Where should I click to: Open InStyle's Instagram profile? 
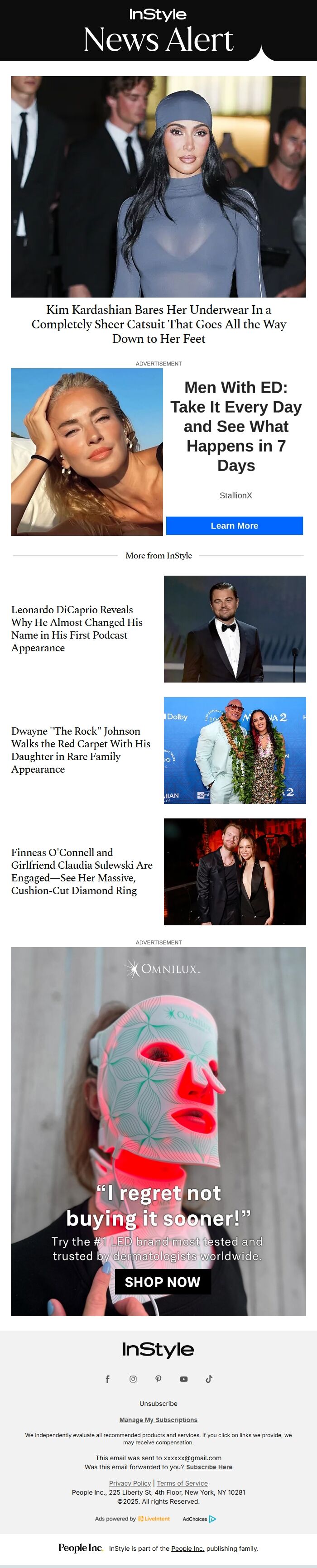click(x=133, y=1379)
